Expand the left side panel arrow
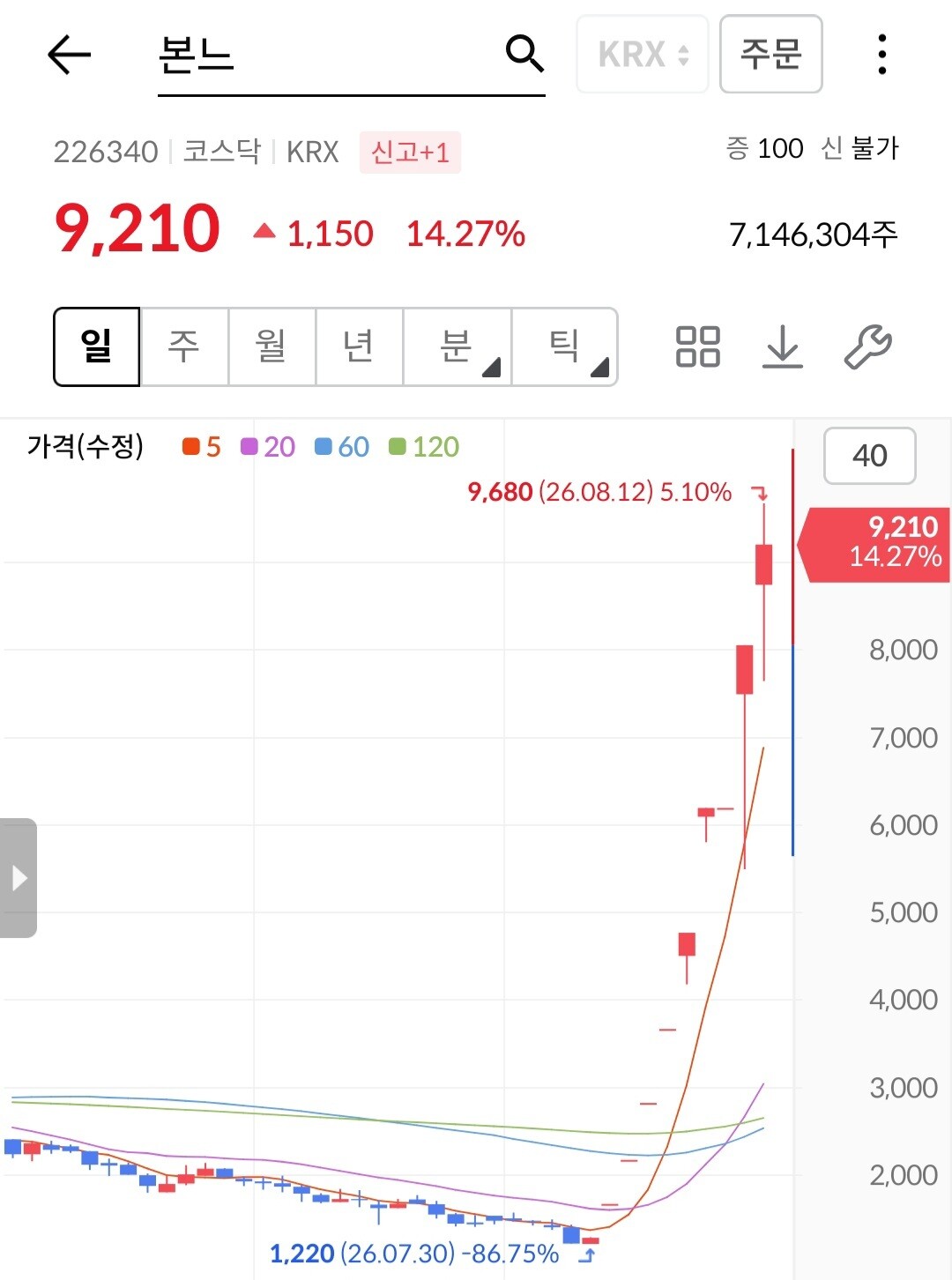952x1280 pixels. point(19,878)
